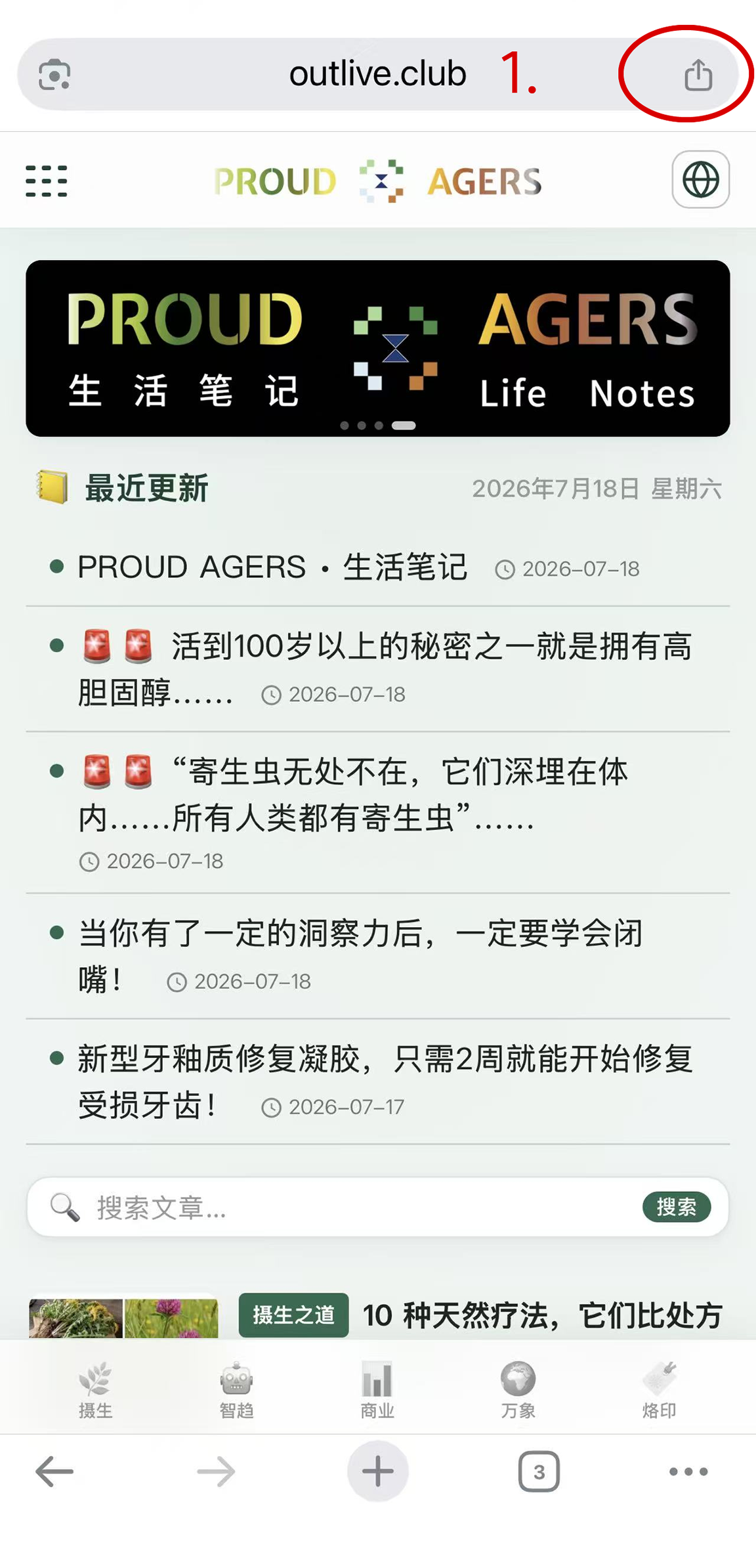Image resolution: width=756 pixels, height=1568 pixels.
Task: Open the article about 活到100岁 and 高胆固醇
Action: coord(385,669)
